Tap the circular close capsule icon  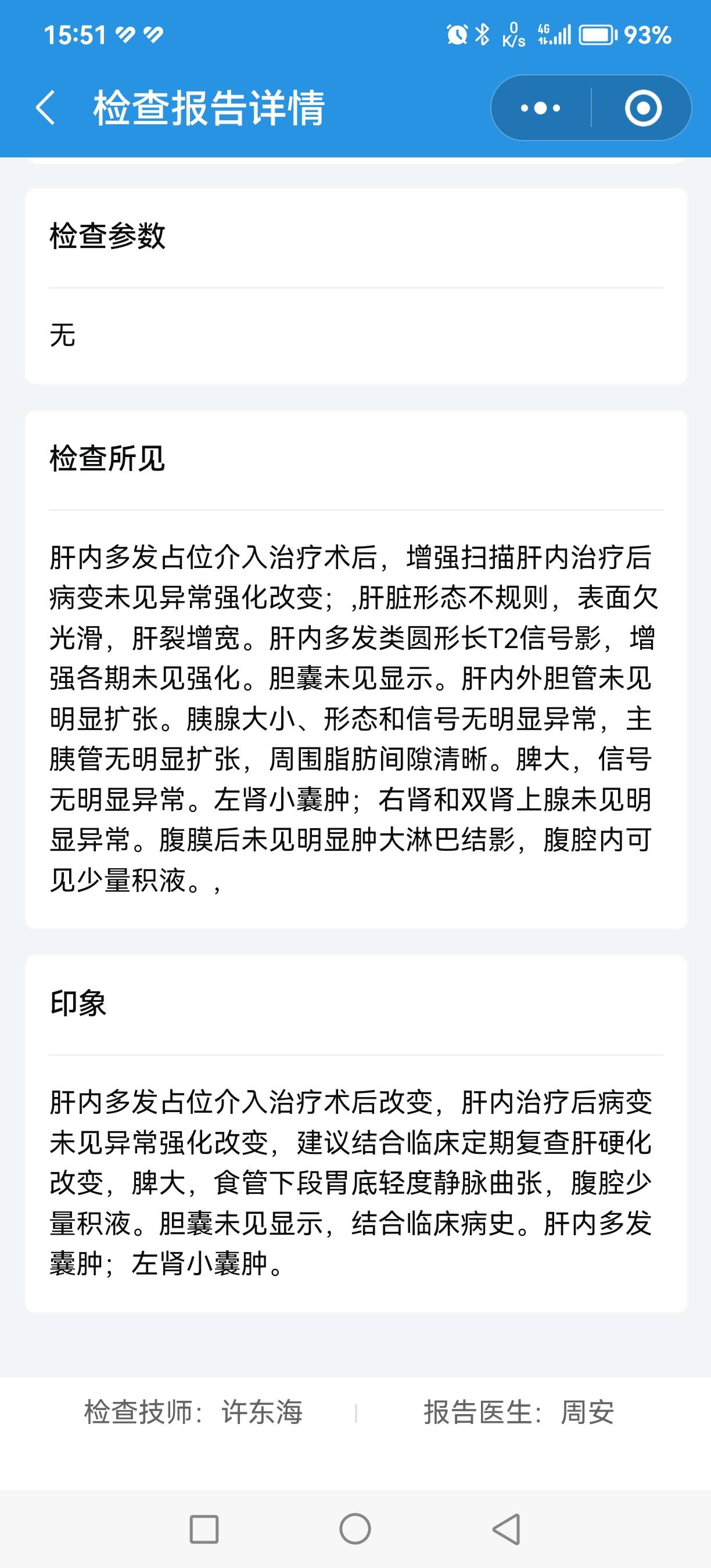pyautogui.click(x=644, y=108)
